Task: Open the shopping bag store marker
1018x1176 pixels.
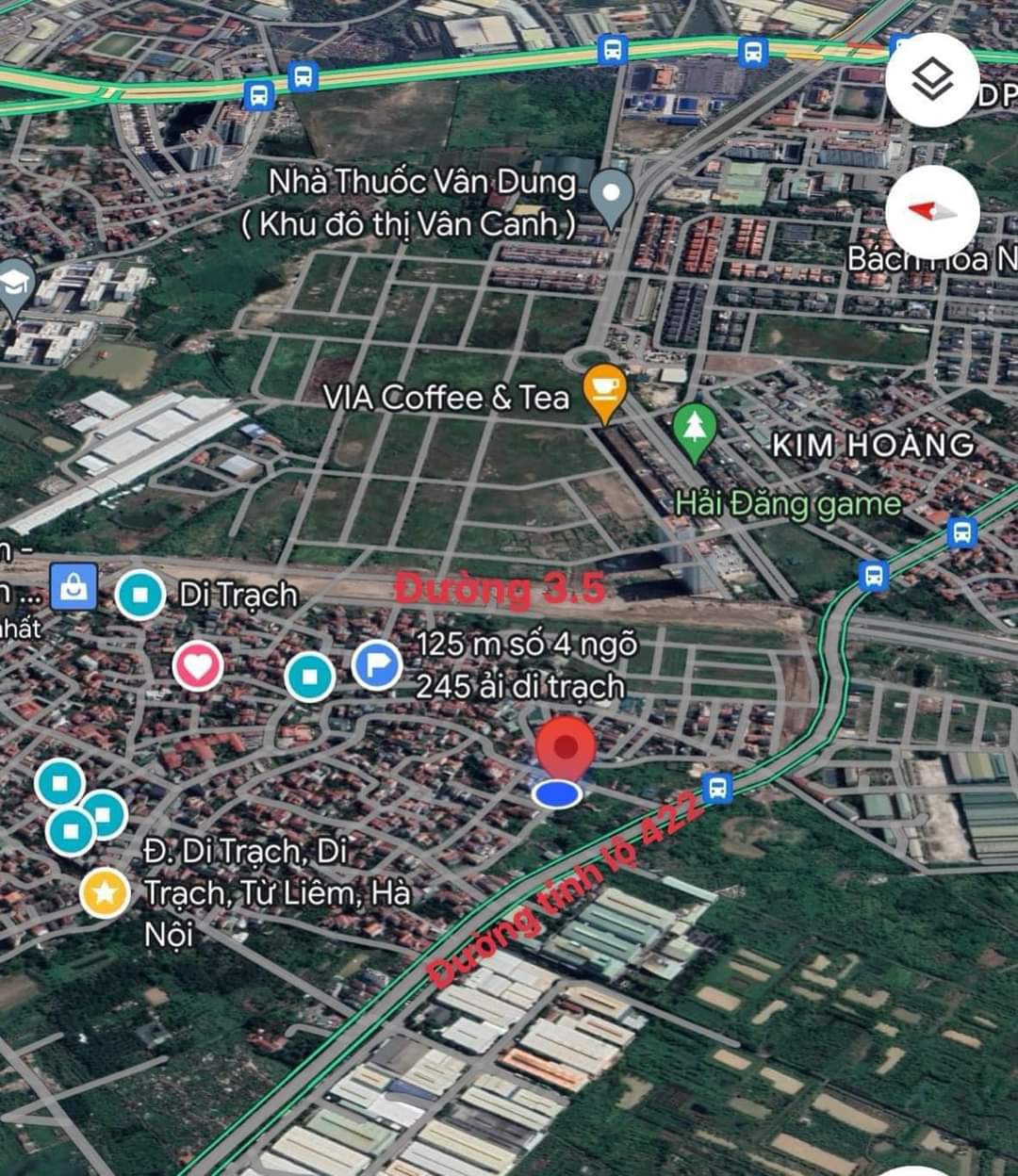Action: coord(74,588)
